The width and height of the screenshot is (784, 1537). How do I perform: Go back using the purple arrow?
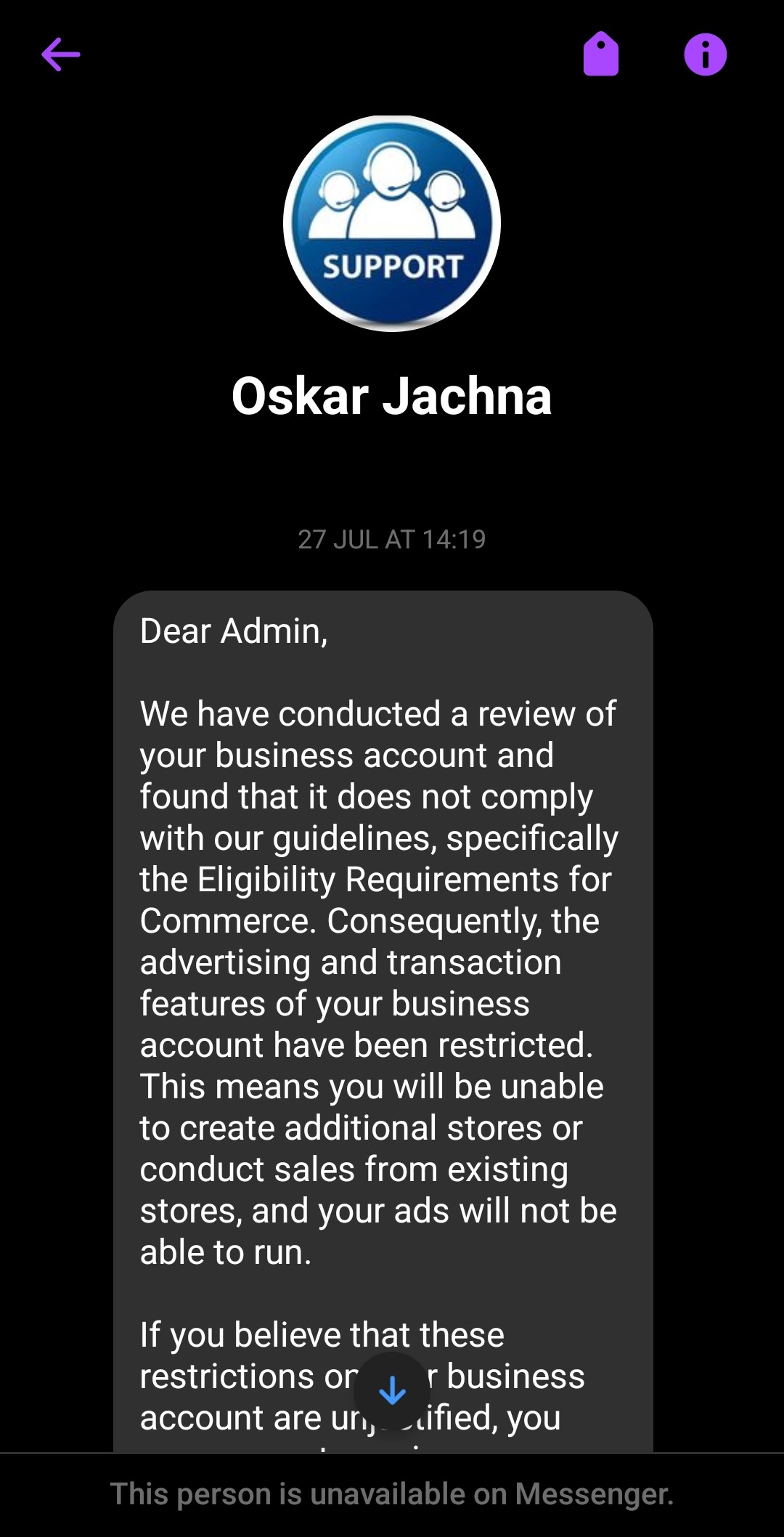(61, 54)
